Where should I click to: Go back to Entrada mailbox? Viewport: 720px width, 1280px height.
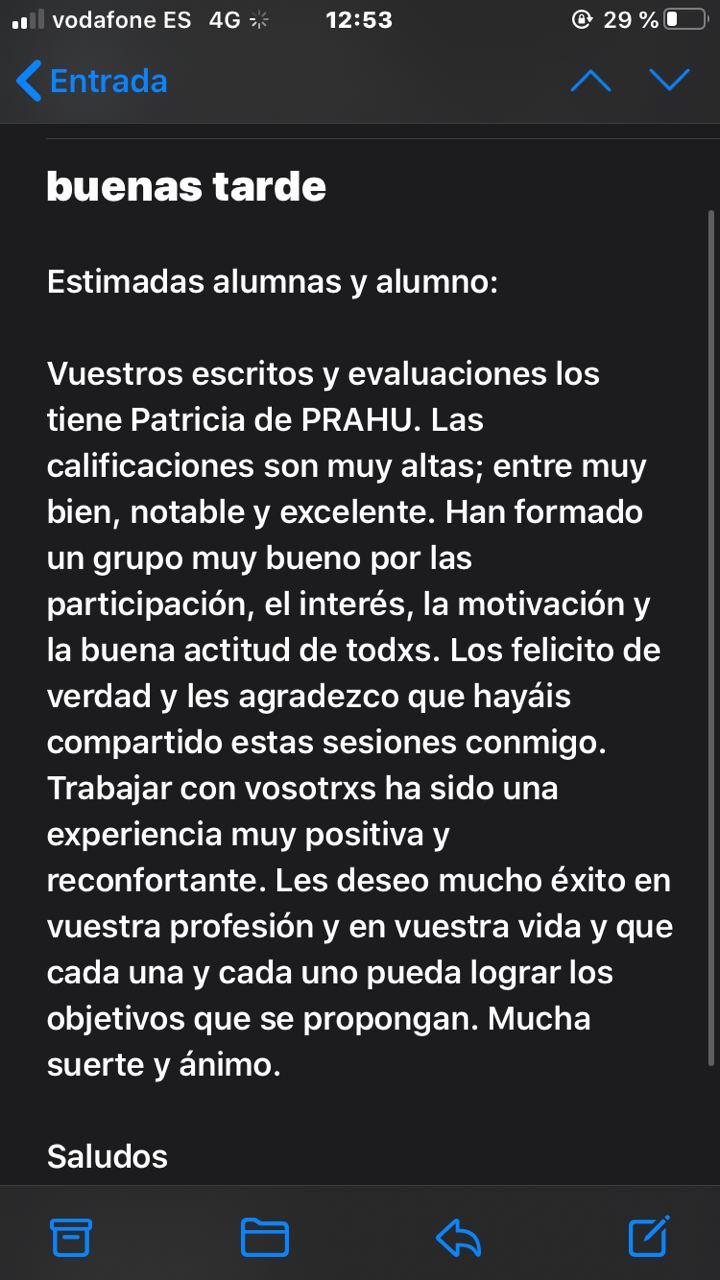click(x=92, y=81)
